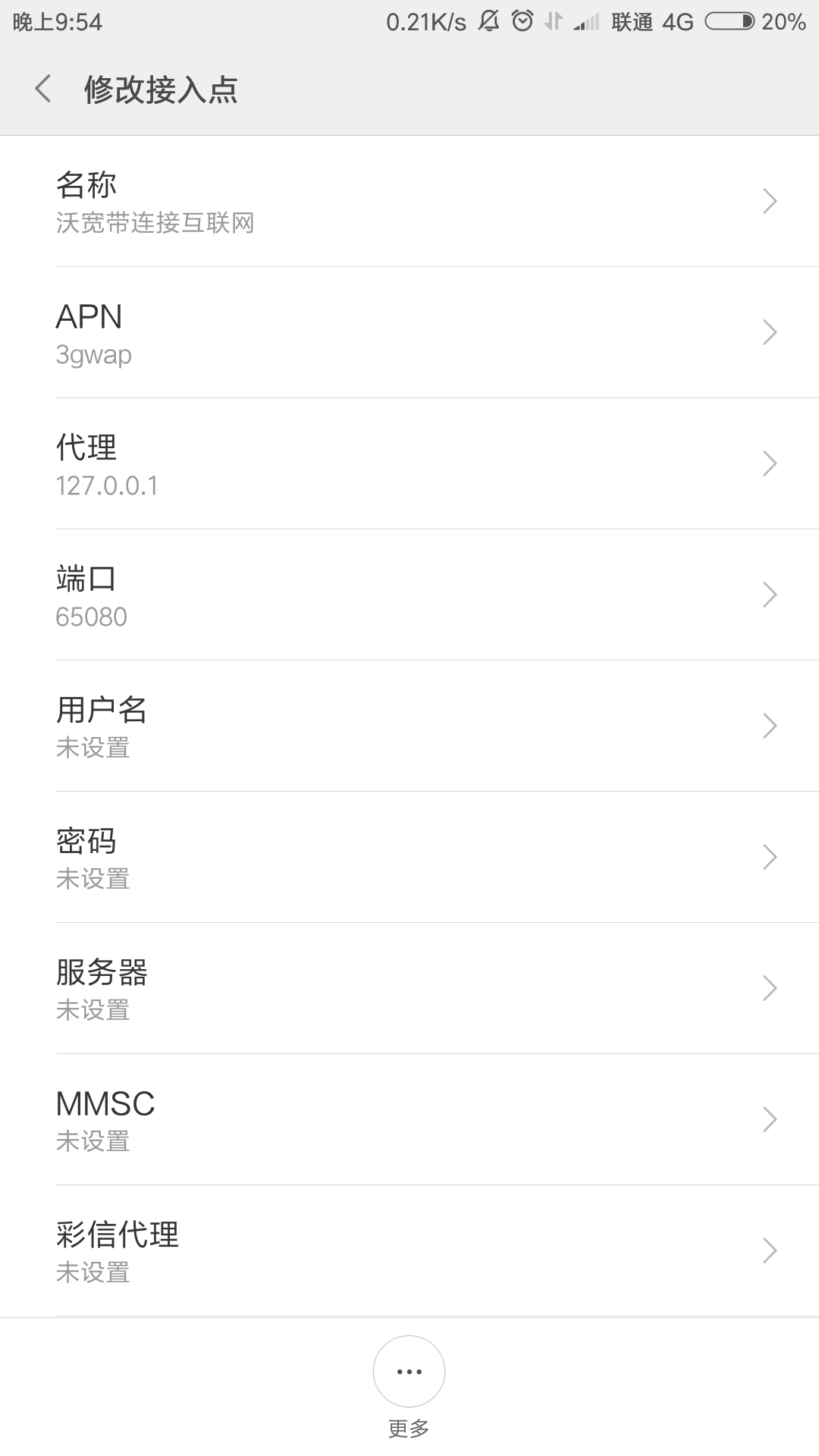
Task: Set the 用户名 field
Action: [x=409, y=726]
